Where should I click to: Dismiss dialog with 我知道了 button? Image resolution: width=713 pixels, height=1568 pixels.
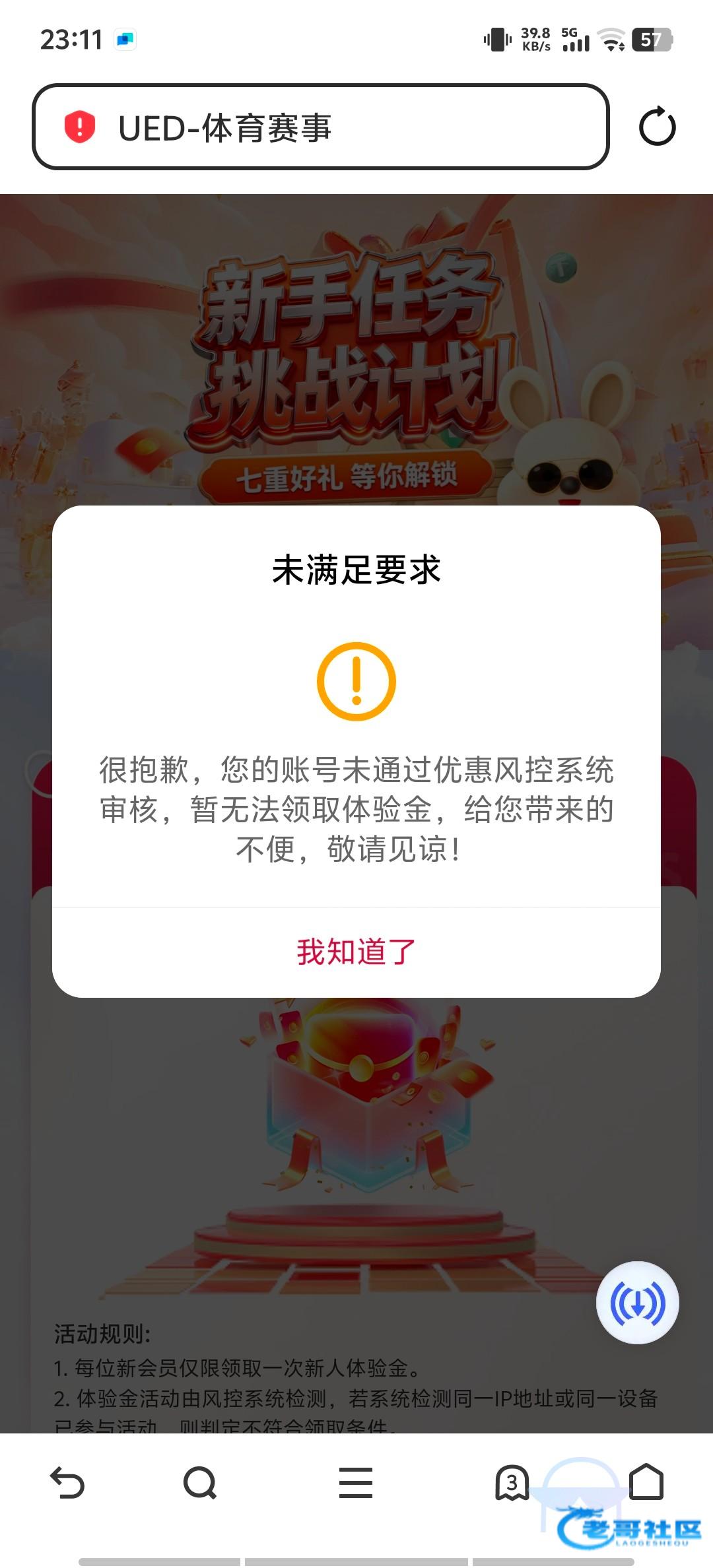coord(356,952)
